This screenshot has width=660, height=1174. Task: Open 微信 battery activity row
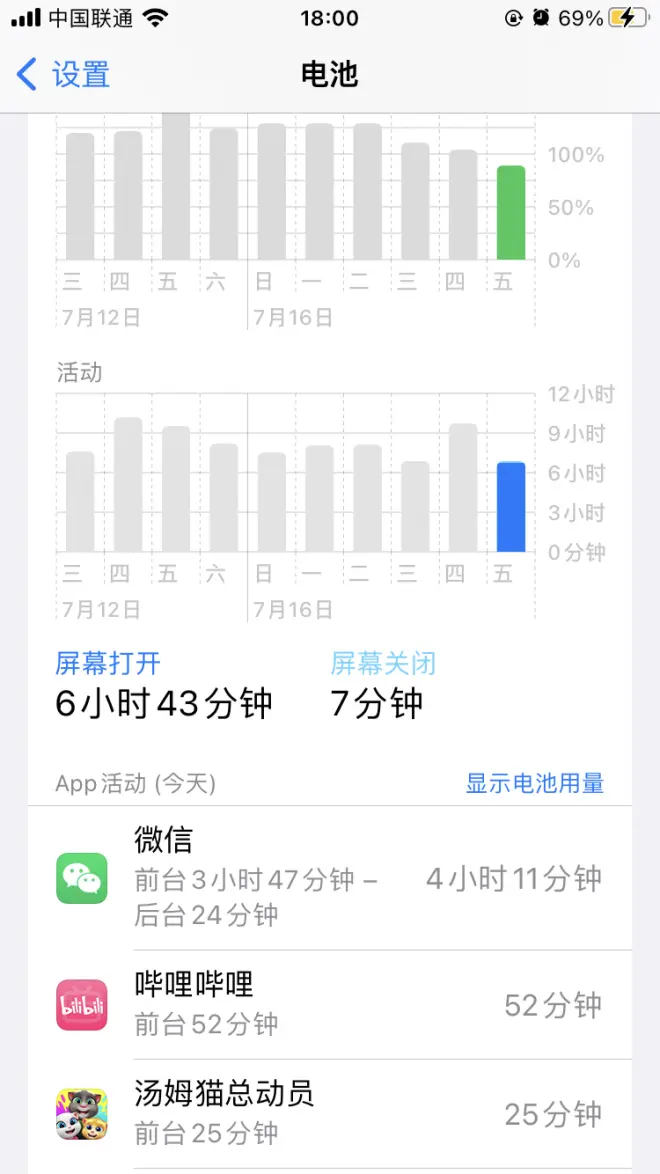pyautogui.click(x=330, y=878)
